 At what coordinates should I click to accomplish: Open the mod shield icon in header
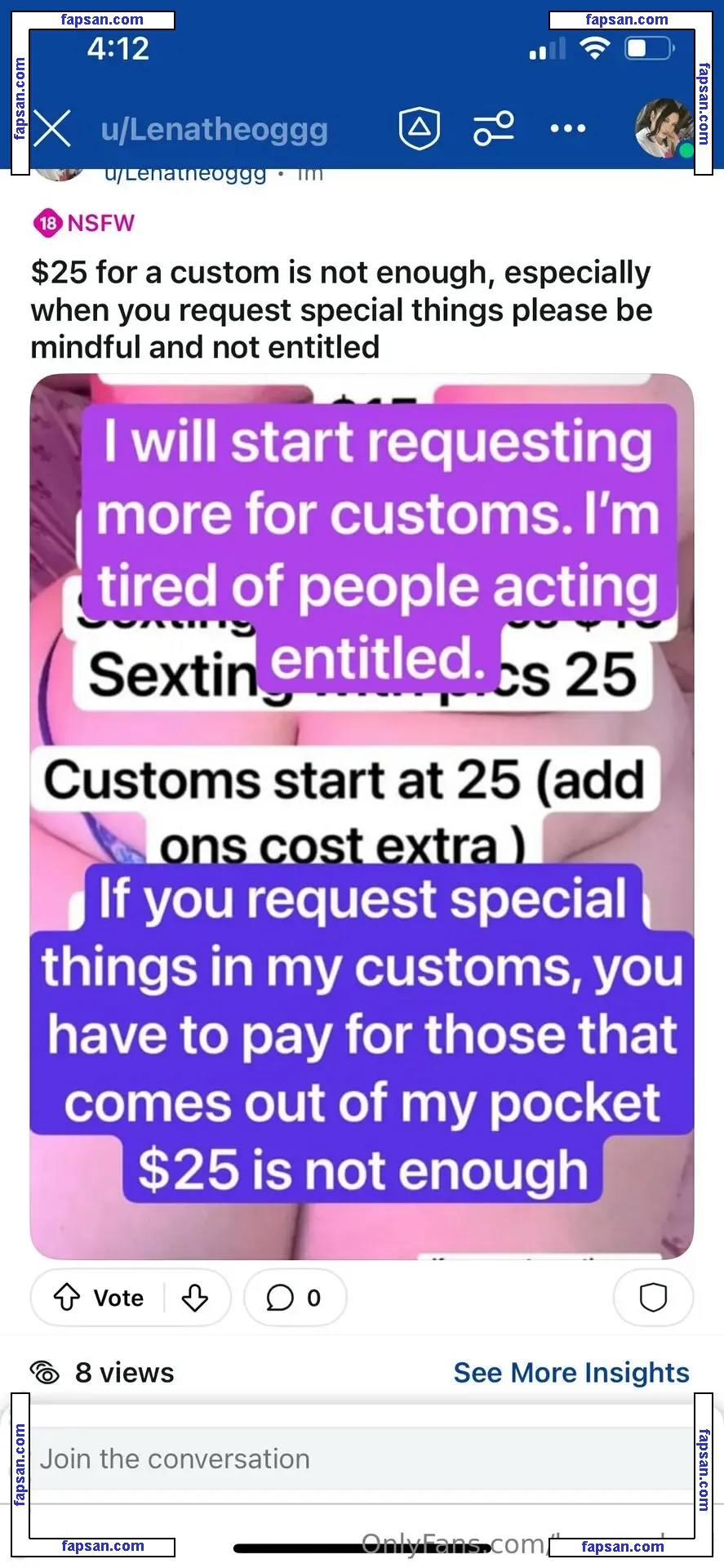pos(420,129)
